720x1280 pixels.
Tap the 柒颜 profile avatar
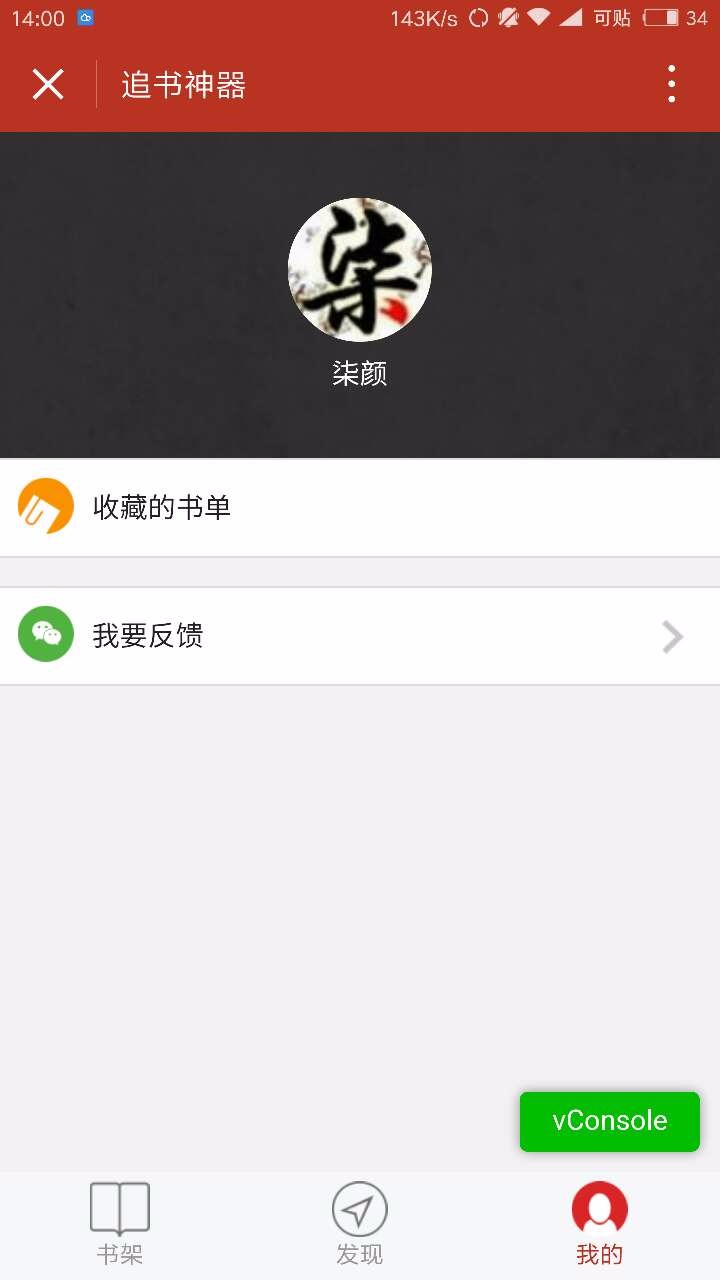[x=360, y=270]
